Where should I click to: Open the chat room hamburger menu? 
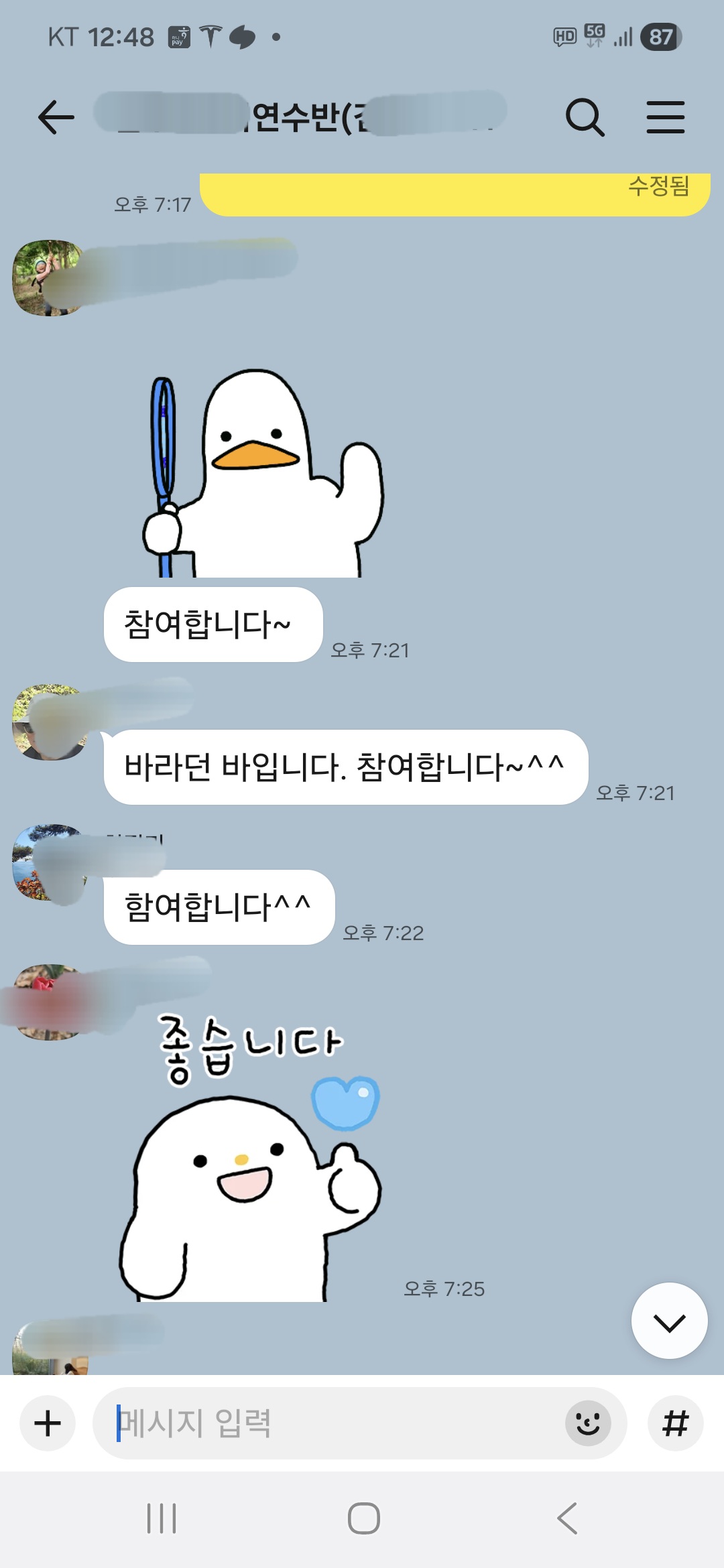coord(665,117)
